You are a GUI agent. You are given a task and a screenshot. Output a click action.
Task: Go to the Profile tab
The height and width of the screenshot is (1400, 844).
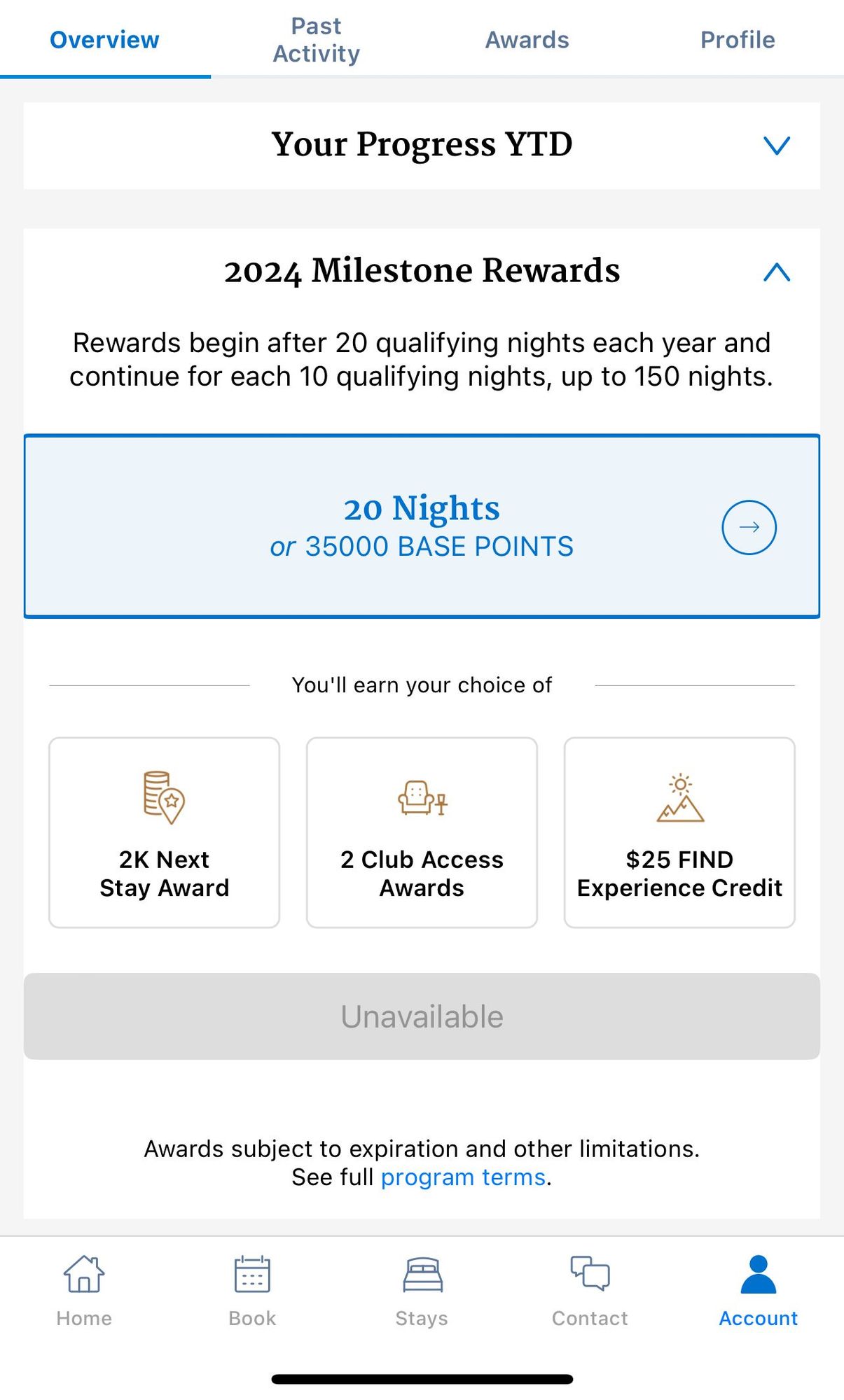coord(738,39)
